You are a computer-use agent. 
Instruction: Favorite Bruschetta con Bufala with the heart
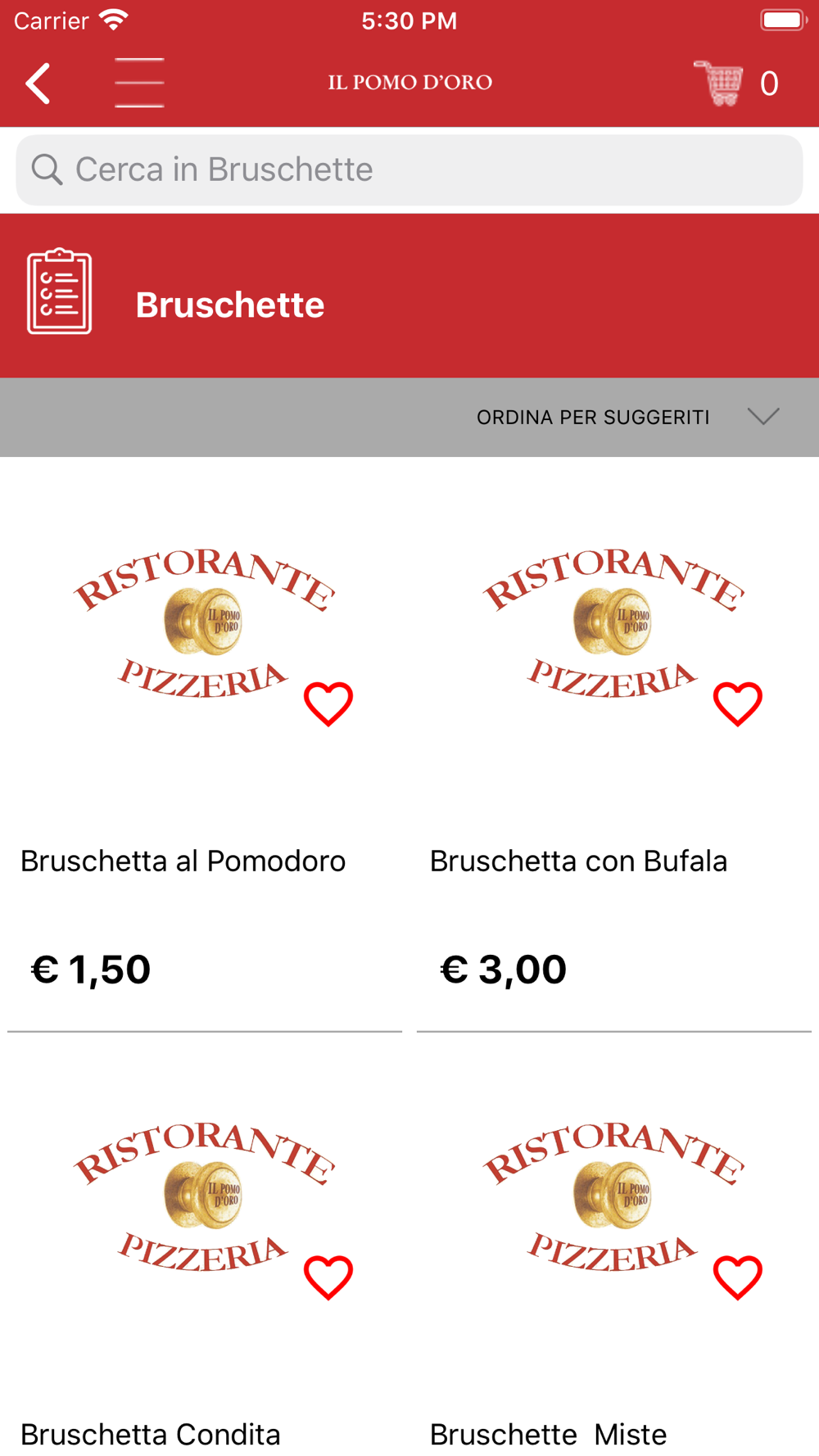click(x=738, y=704)
